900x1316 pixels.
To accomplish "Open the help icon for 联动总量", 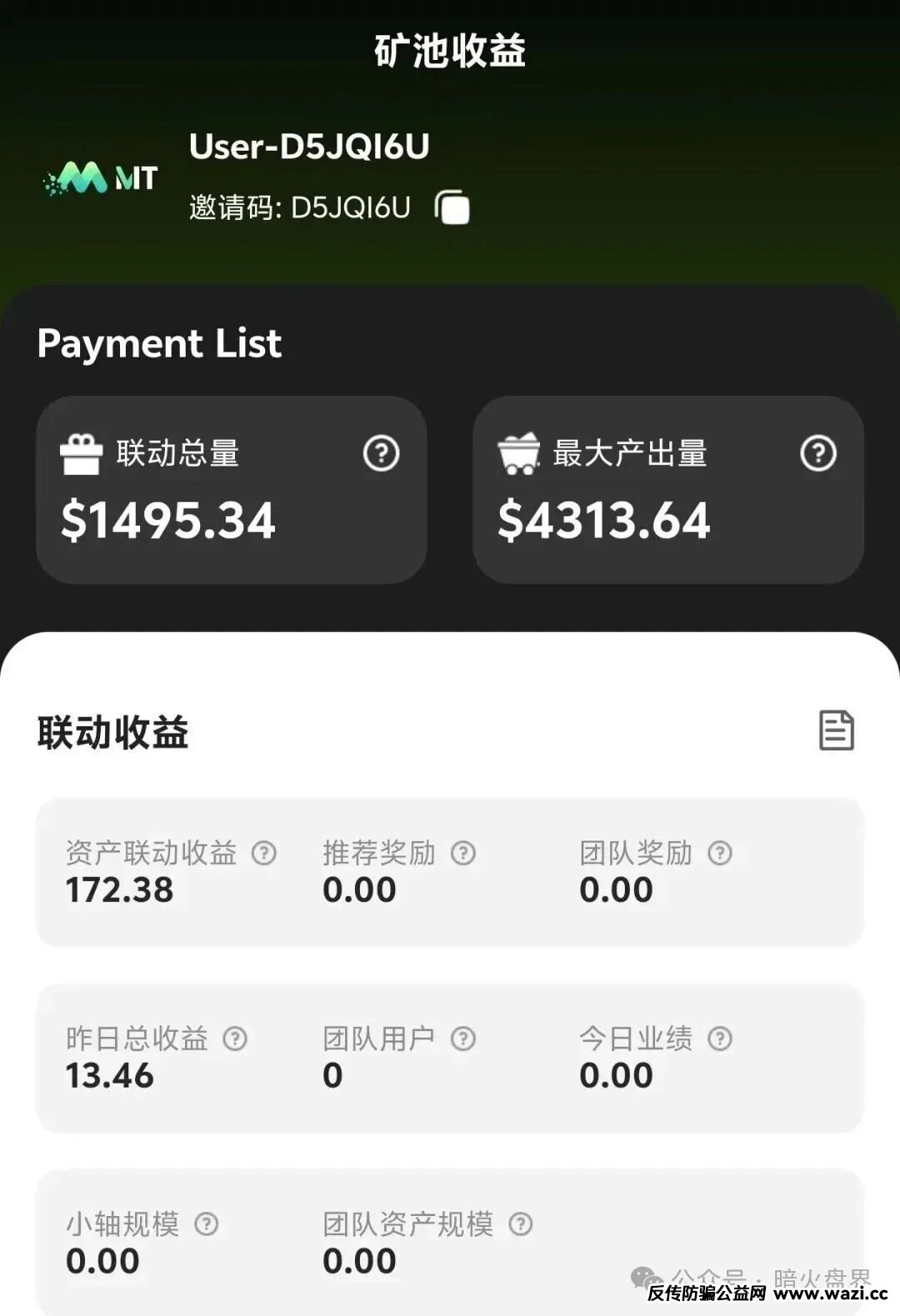I will (382, 454).
